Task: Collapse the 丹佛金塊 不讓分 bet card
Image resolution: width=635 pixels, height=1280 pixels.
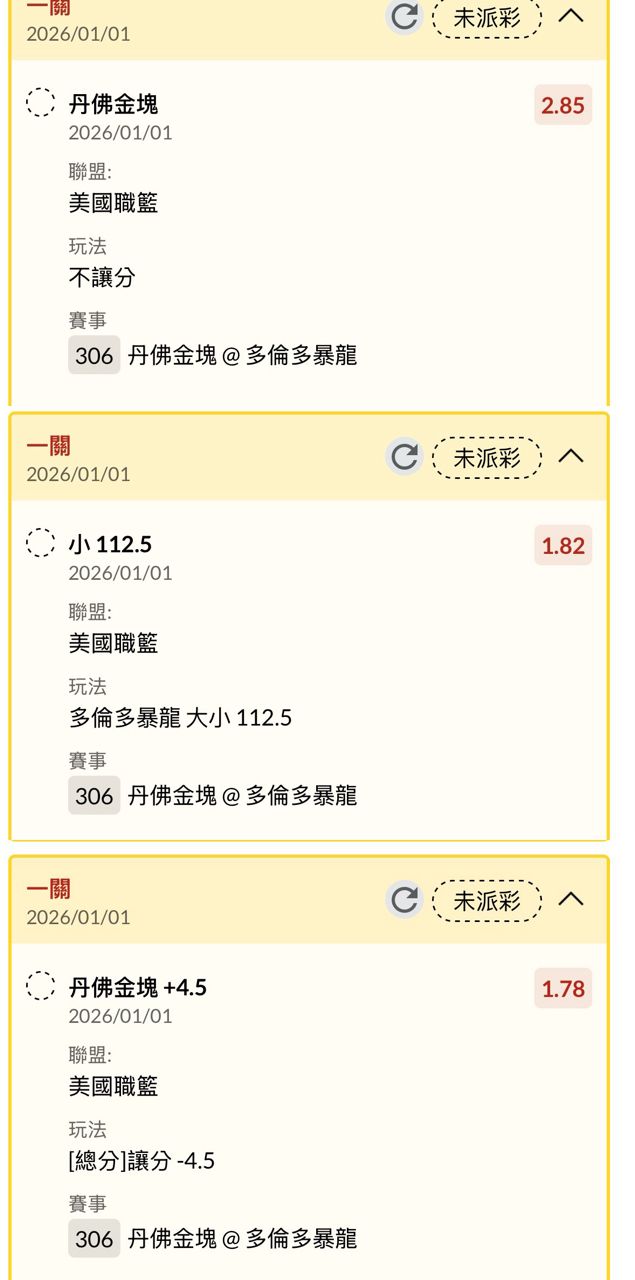Action: 570,15
